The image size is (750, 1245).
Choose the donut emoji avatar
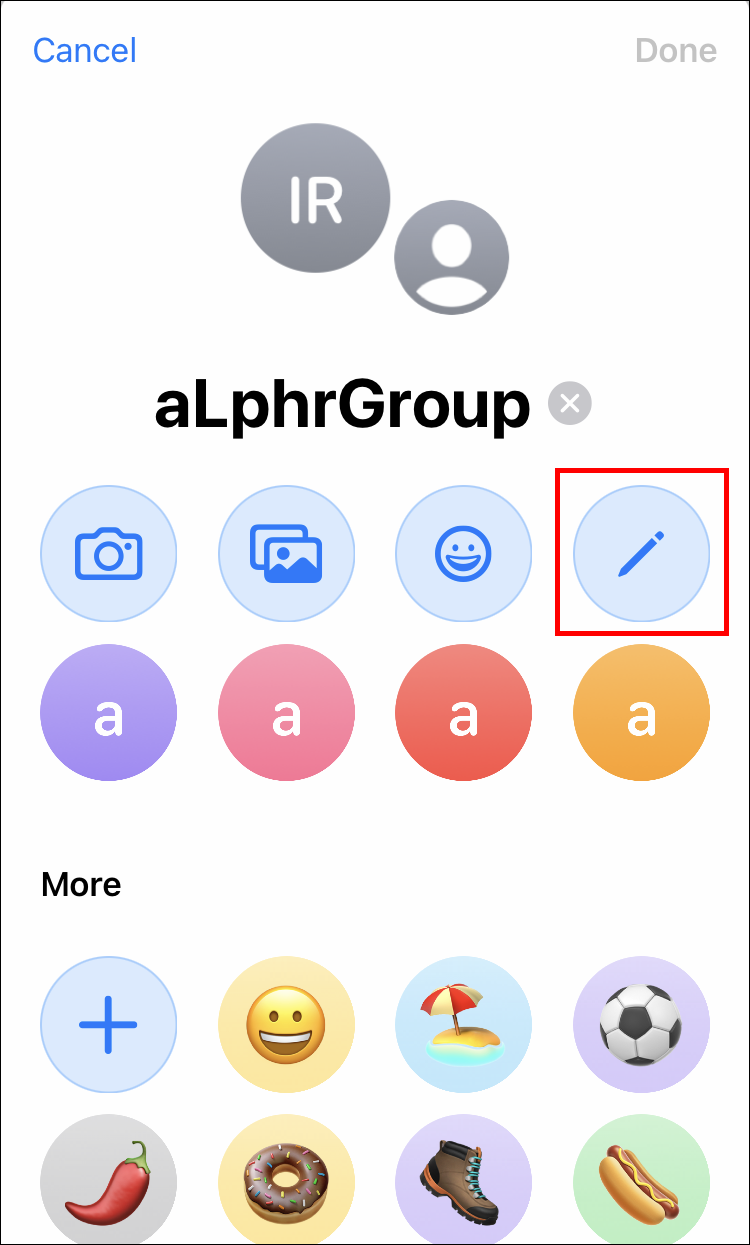coord(286,1180)
